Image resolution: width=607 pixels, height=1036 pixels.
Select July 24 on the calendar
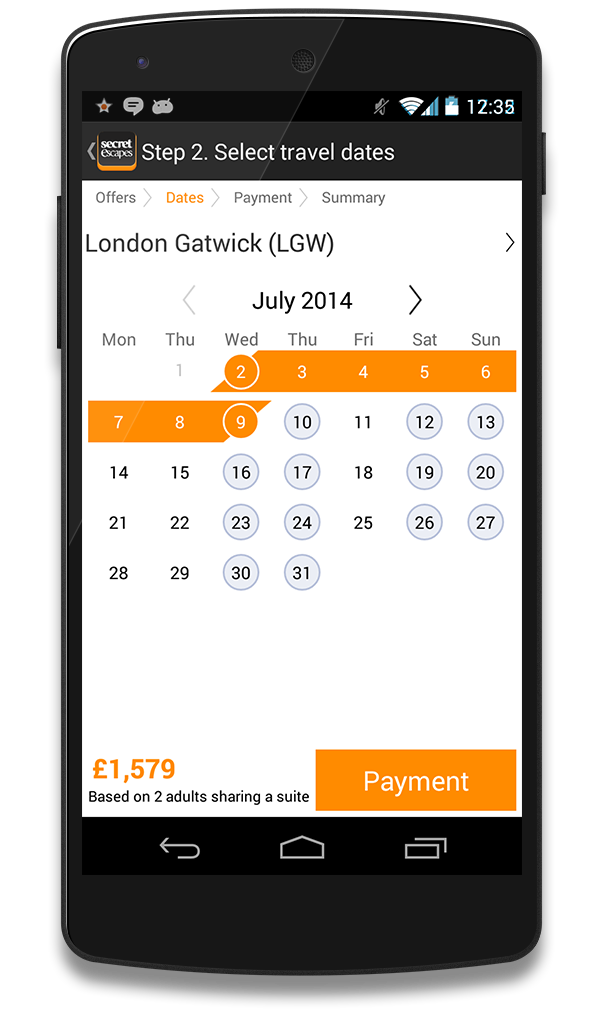point(302,522)
